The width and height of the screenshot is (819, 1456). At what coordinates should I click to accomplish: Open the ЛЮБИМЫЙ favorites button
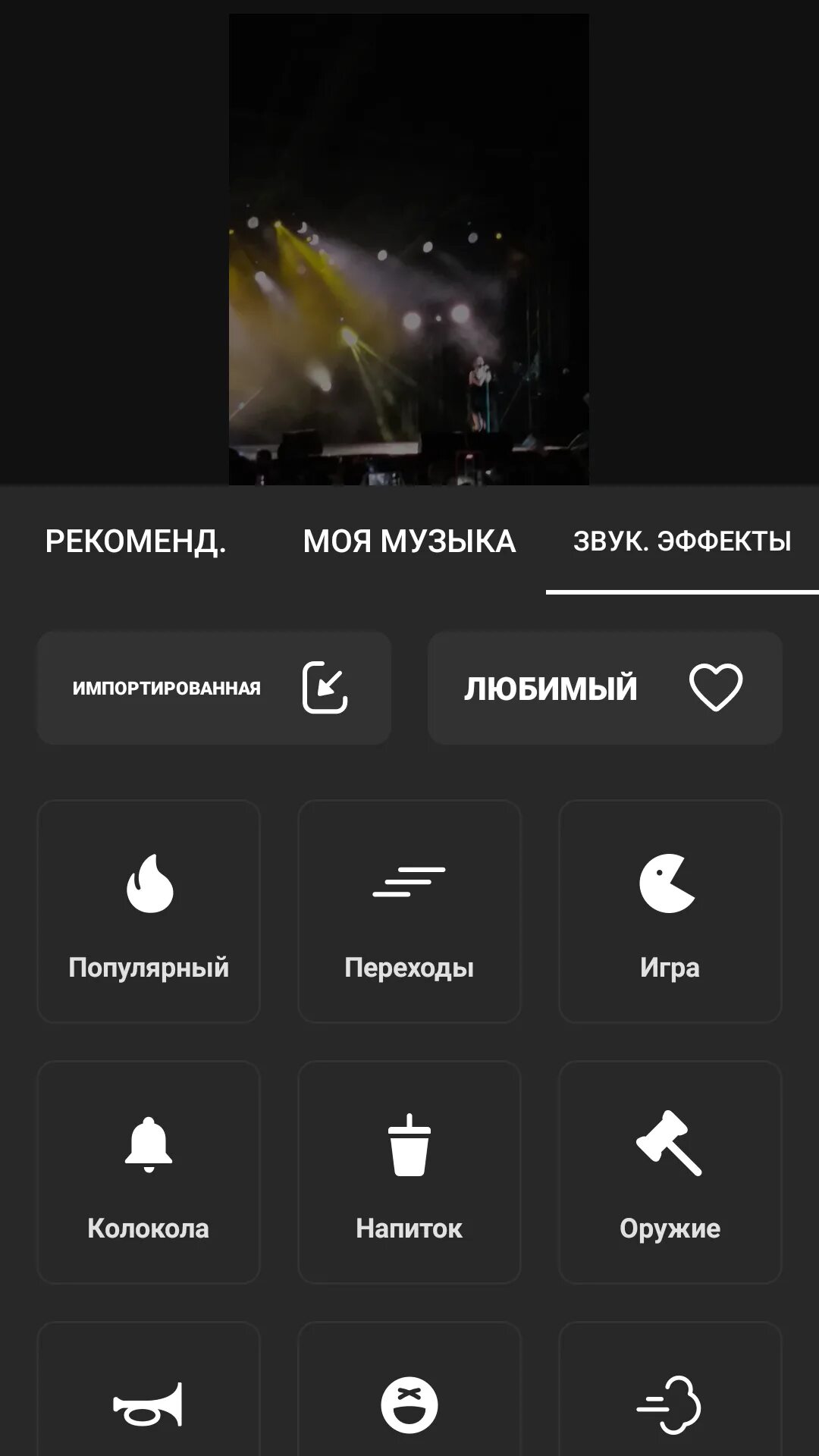pyautogui.click(x=604, y=688)
